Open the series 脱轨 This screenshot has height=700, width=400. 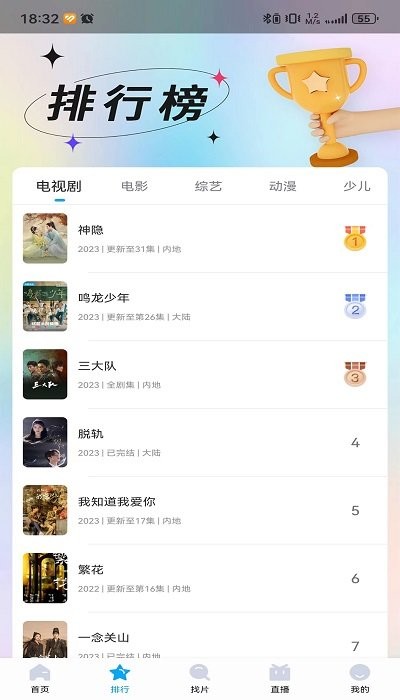click(200, 442)
